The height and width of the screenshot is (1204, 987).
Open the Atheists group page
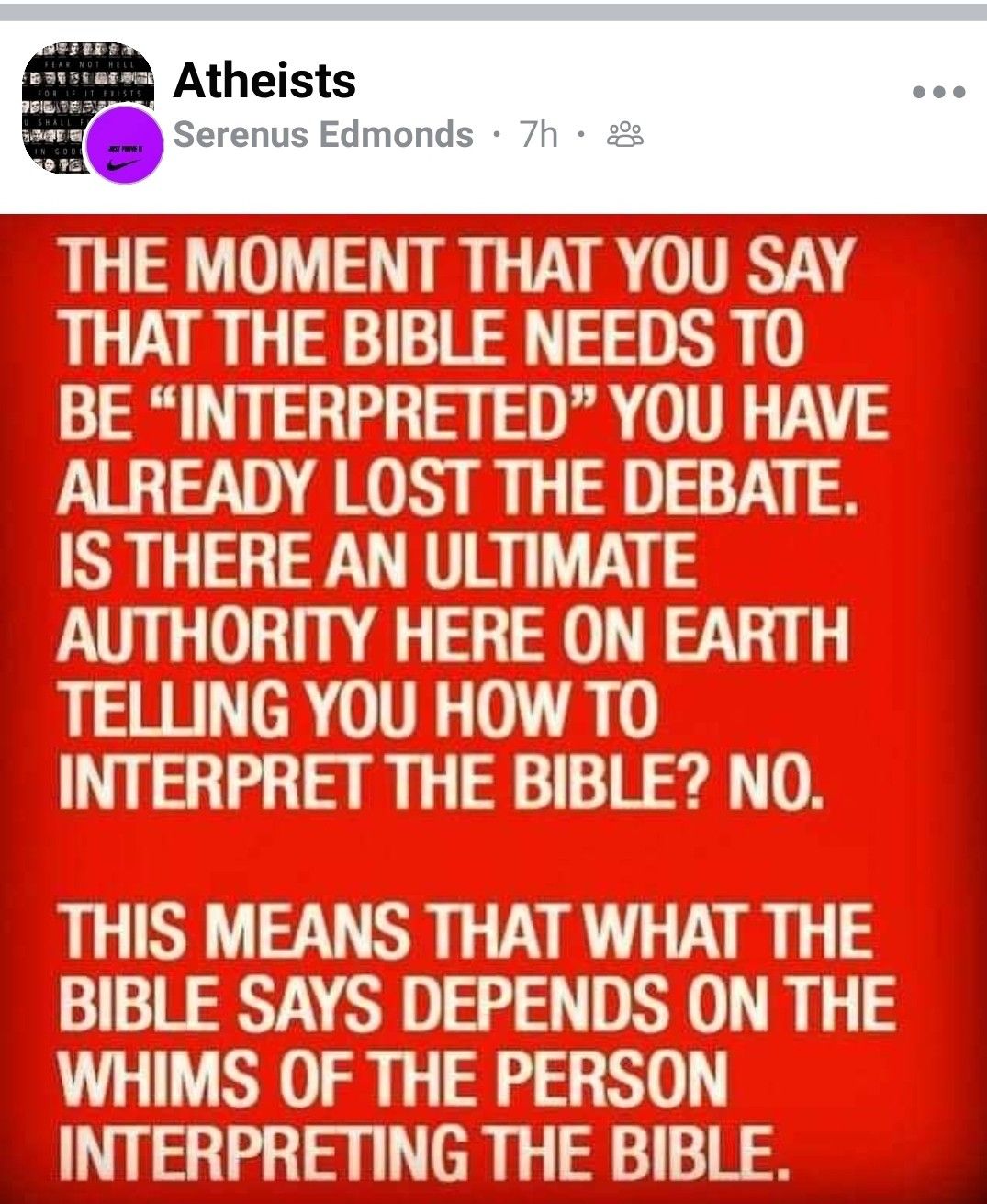click(x=264, y=80)
